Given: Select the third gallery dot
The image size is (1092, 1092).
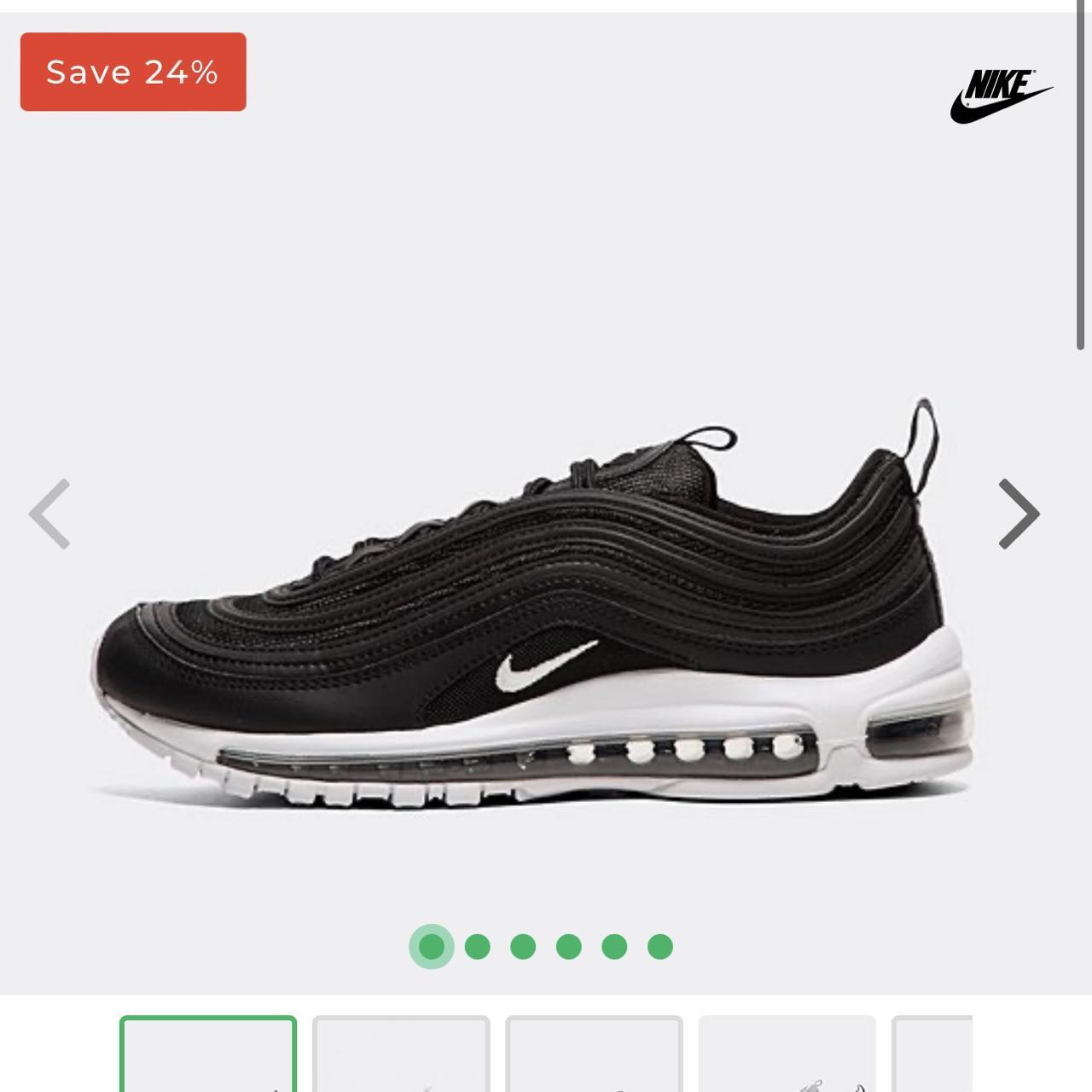Looking at the screenshot, I should 523,946.
